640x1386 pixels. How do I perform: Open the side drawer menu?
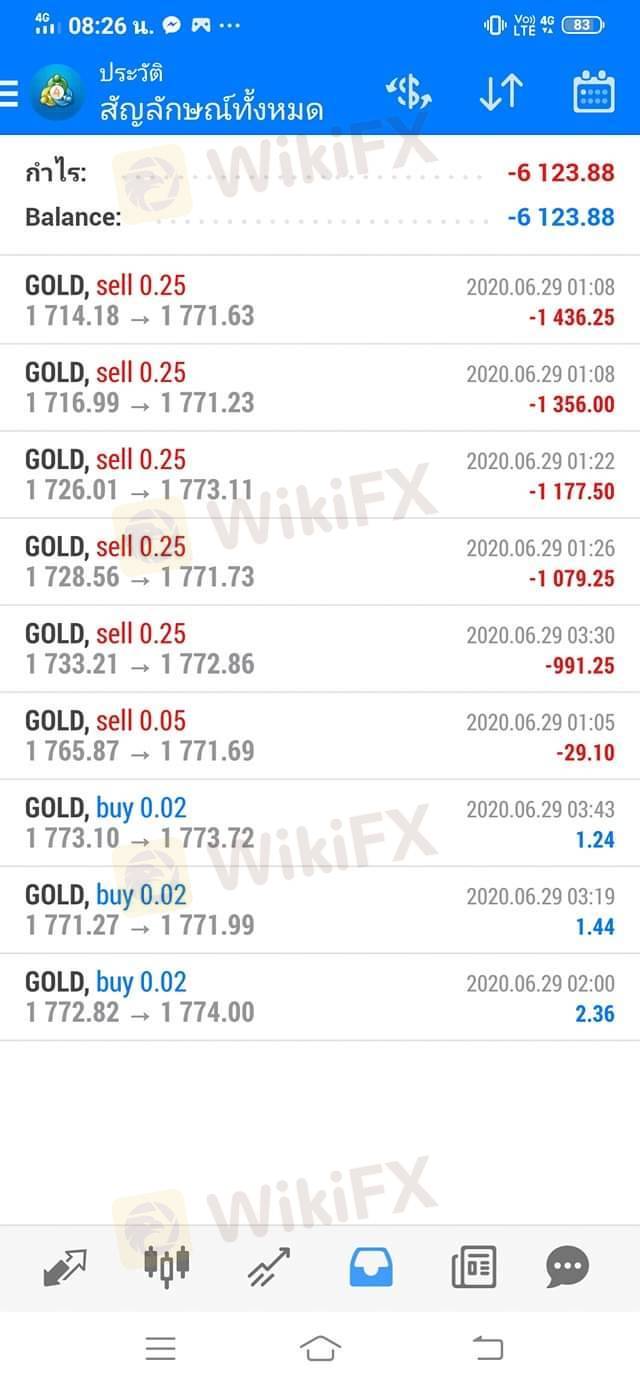pyautogui.click(x=10, y=94)
